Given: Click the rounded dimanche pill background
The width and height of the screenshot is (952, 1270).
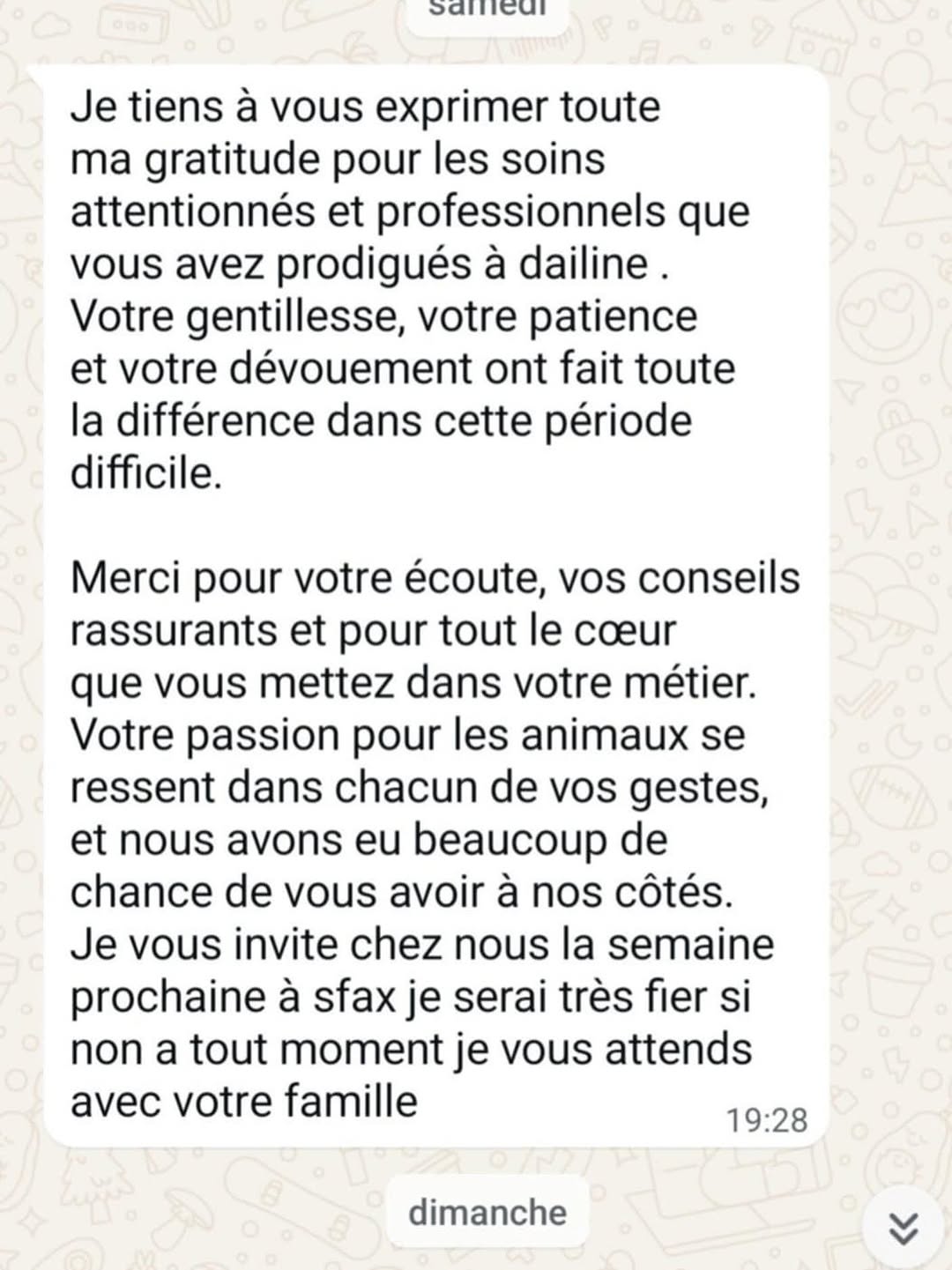Looking at the screenshot, I should (x=488, y=1211).
